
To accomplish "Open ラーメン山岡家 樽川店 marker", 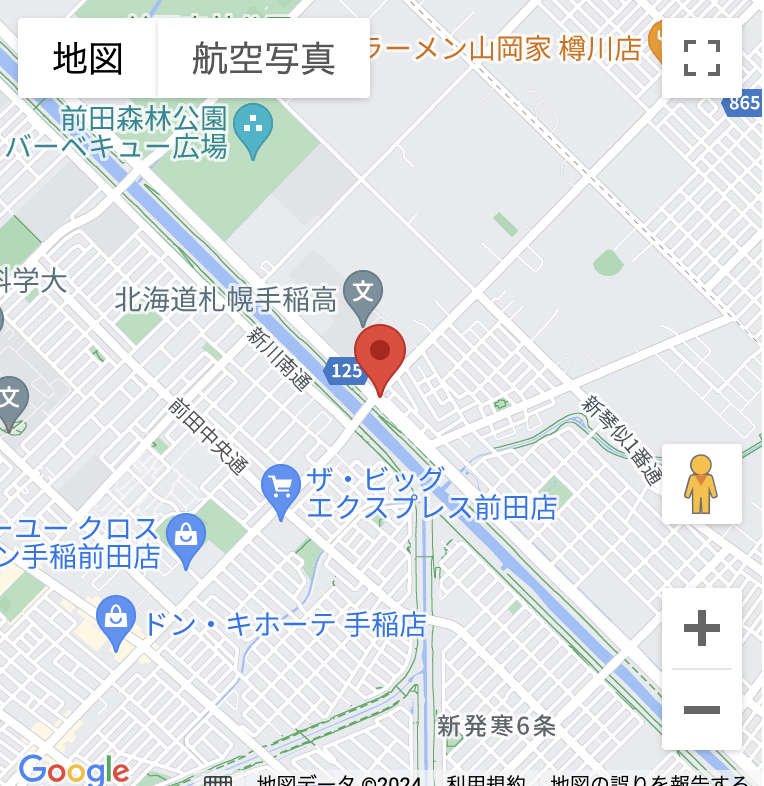I will pos(660,40).
